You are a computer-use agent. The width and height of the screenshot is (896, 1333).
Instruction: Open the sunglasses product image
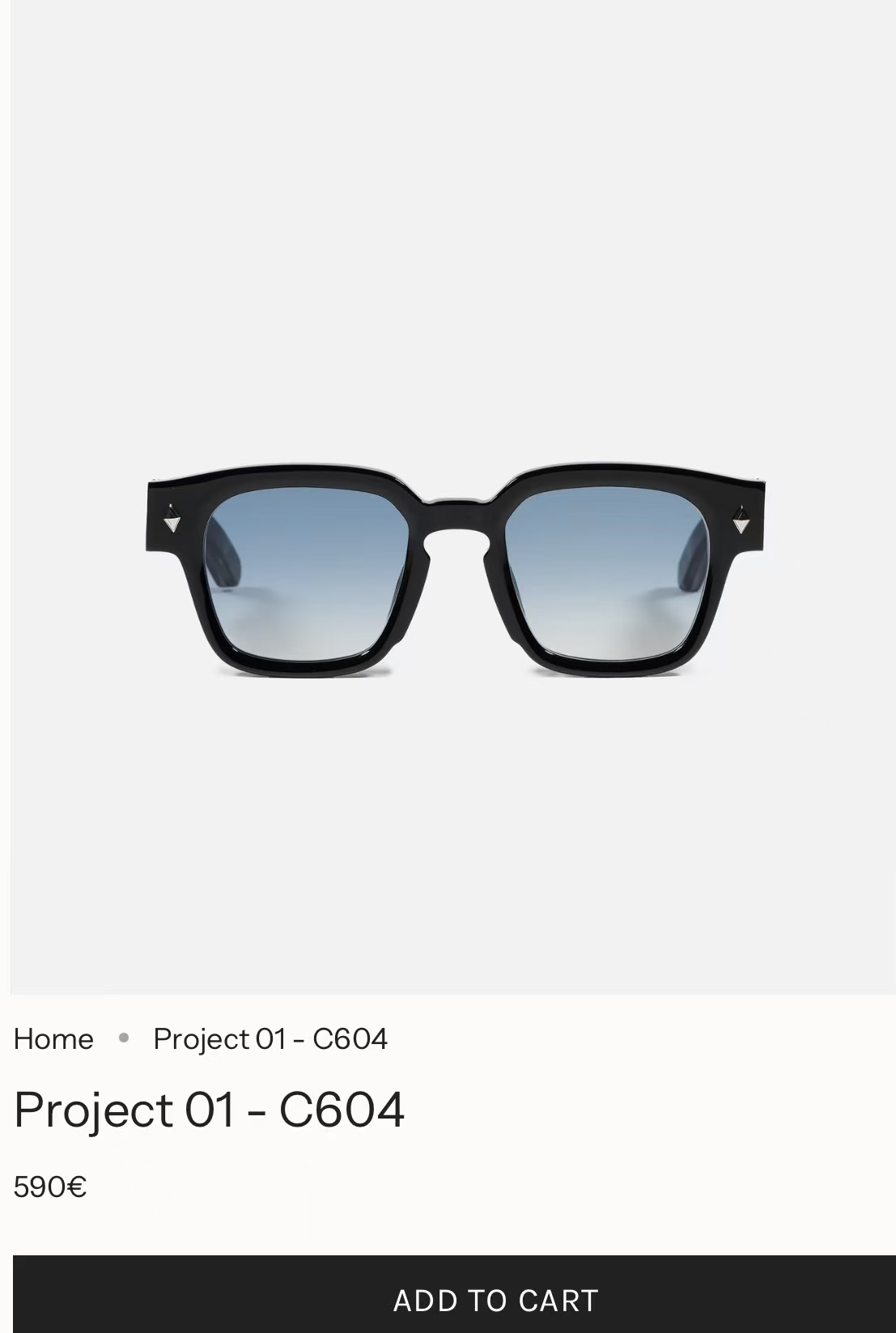pyautogui.click(x=453, y=571)
